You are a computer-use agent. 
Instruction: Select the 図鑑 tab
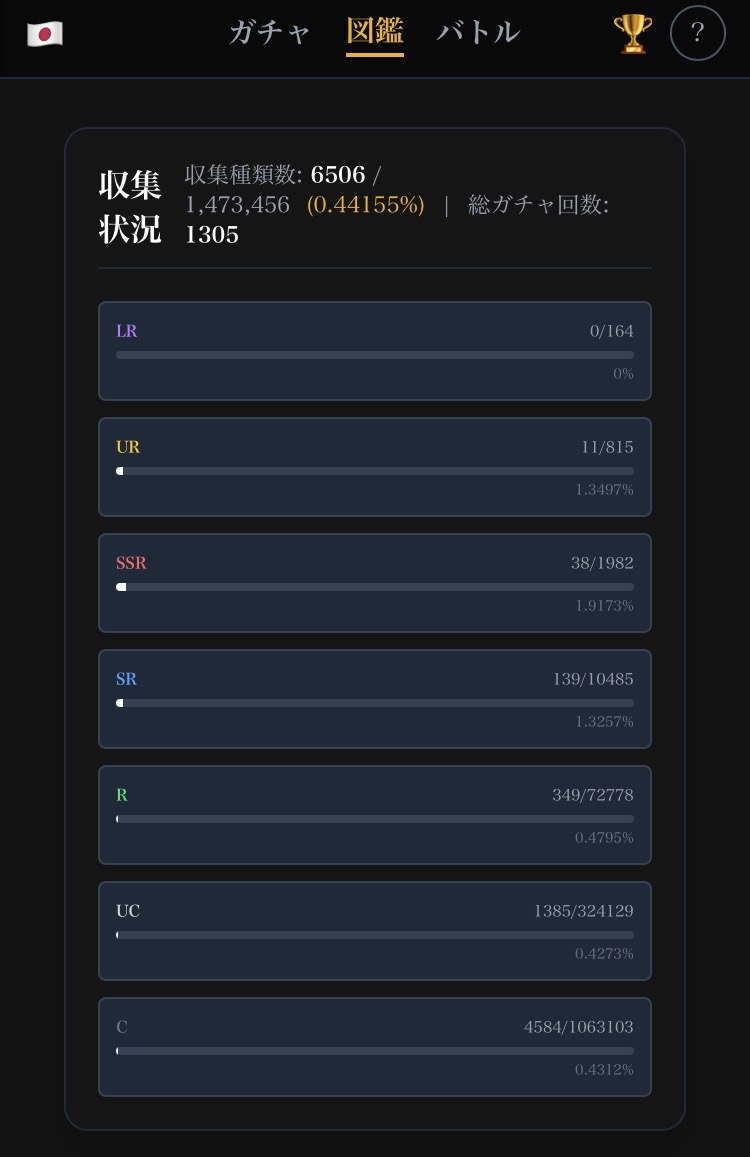coord(374,32)
